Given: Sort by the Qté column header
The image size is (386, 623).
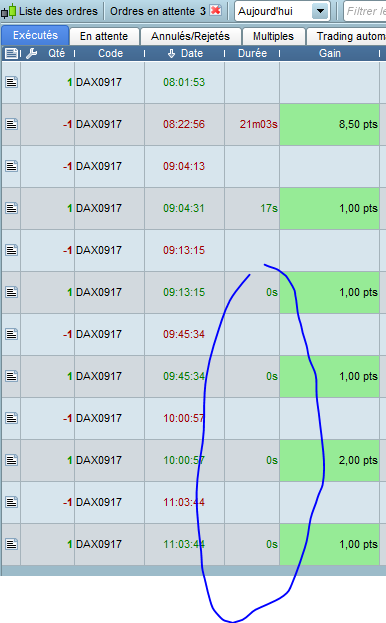Looking at the screenshot, I should (56, 53).
